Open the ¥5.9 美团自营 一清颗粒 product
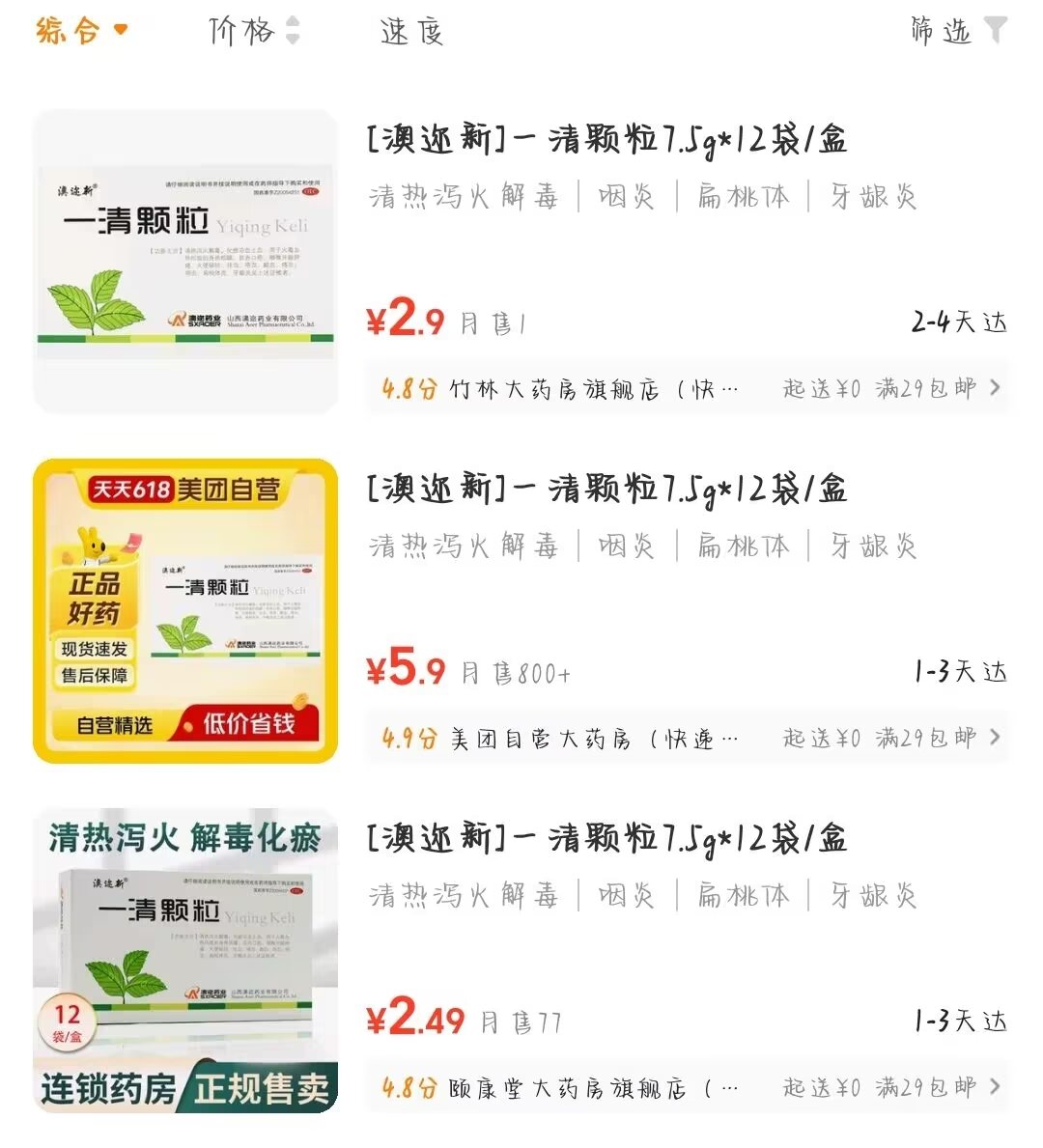The width and height of the screenshot is (1043, 1148). tap(606, 490)
